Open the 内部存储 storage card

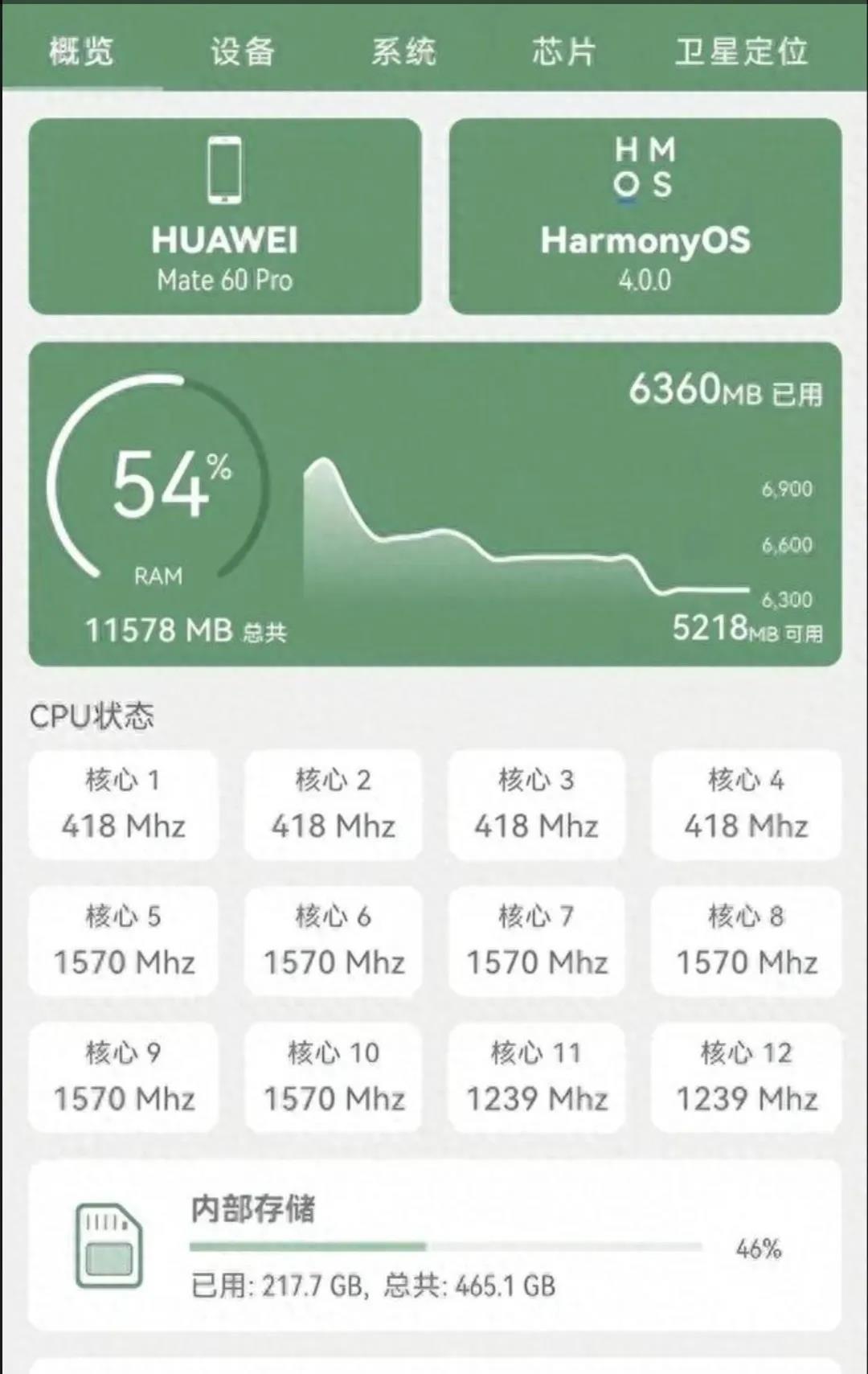(x=435, y=1245)
